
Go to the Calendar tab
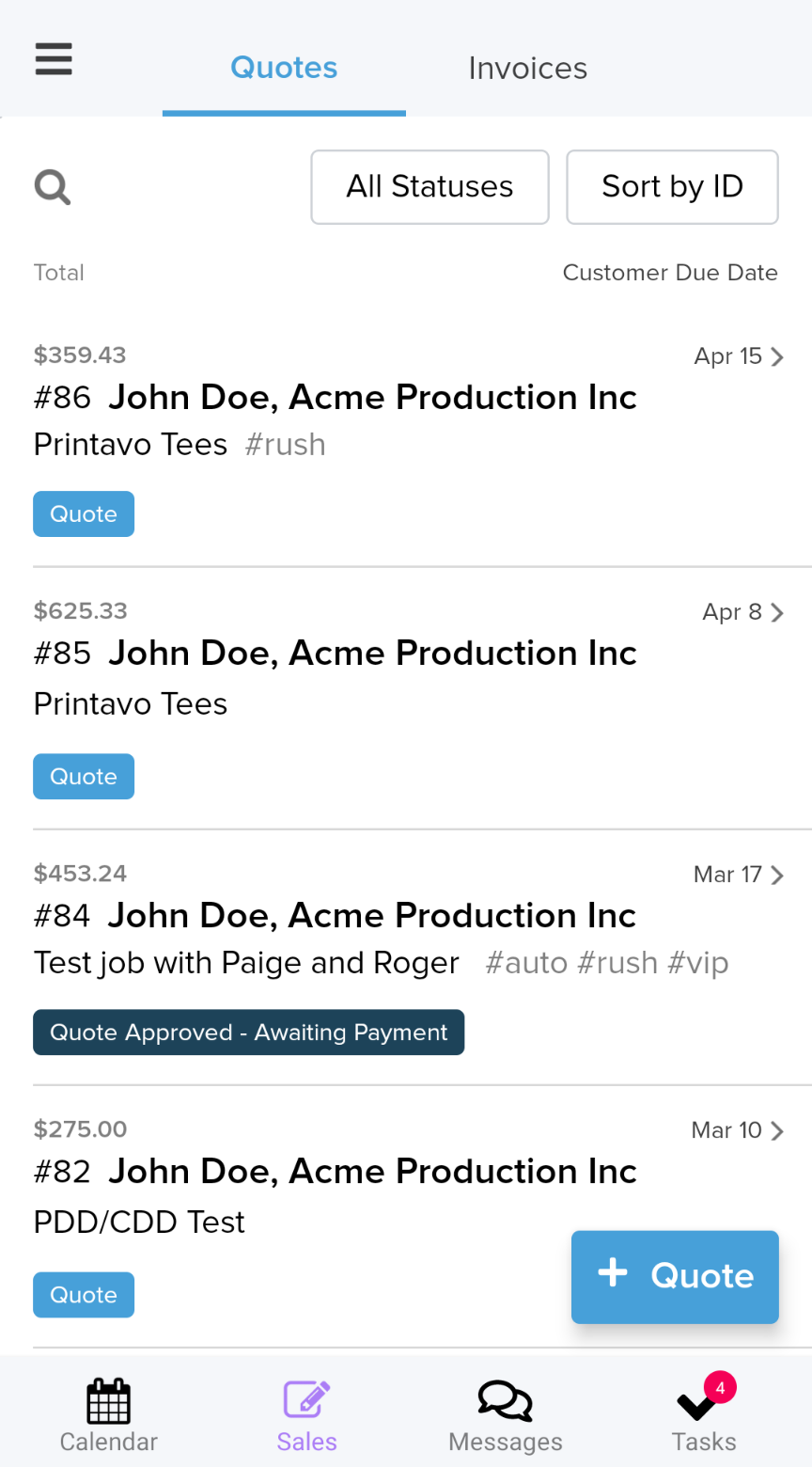(x=108, y=1415)
